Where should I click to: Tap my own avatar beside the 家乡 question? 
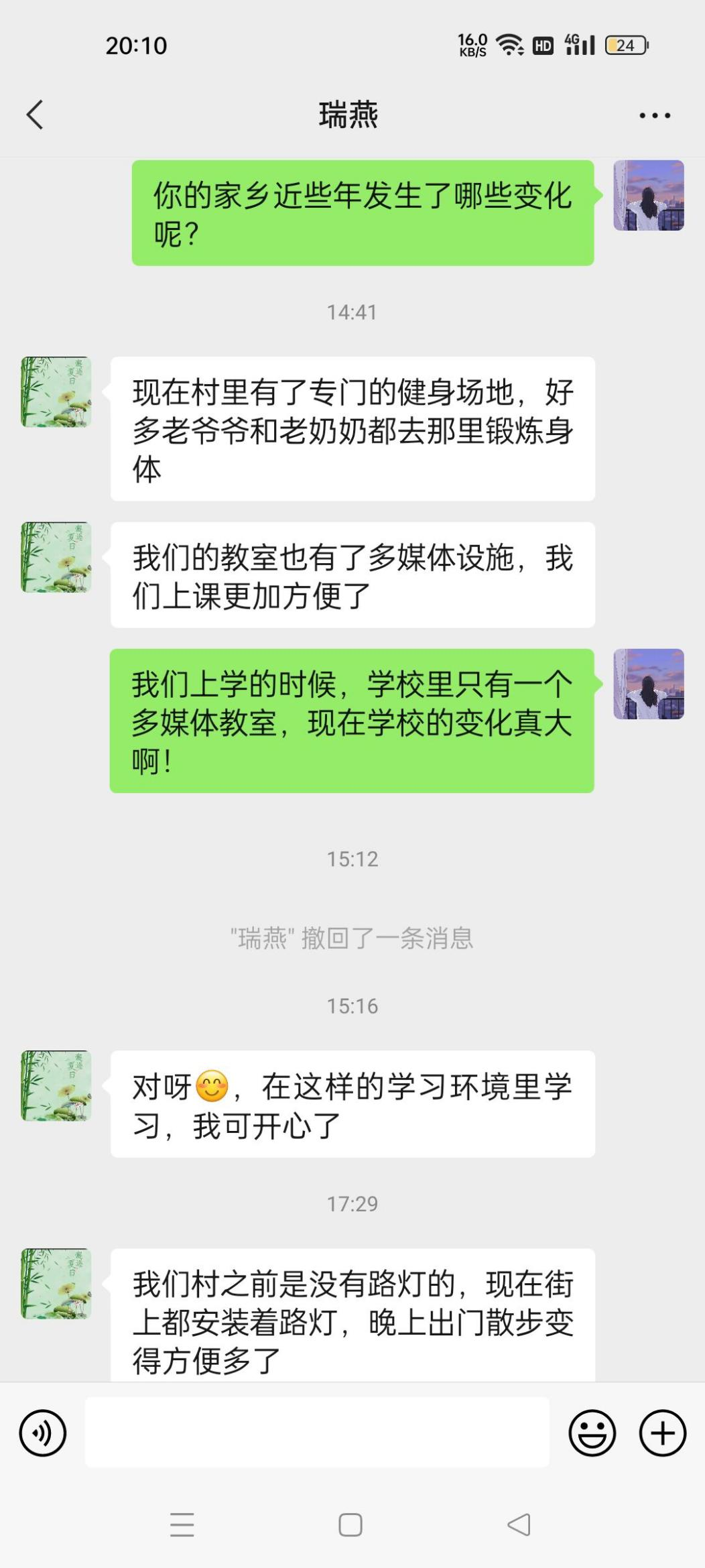648,196
